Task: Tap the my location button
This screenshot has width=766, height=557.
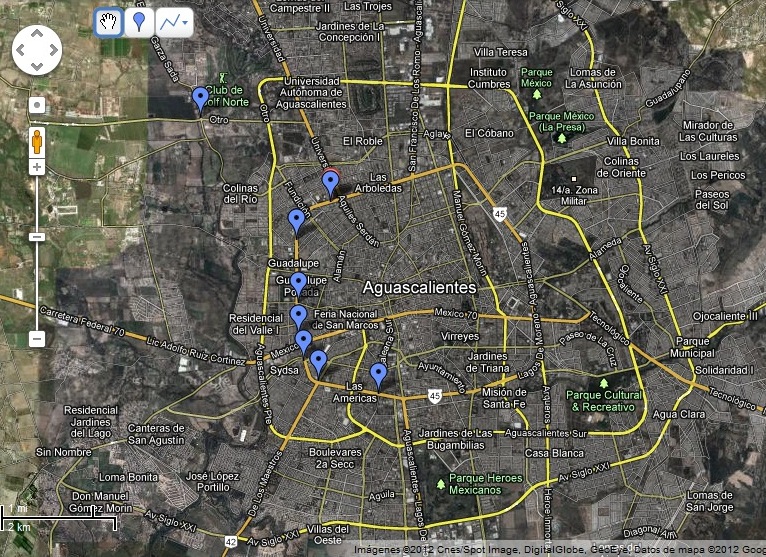Action: (37, 104)
